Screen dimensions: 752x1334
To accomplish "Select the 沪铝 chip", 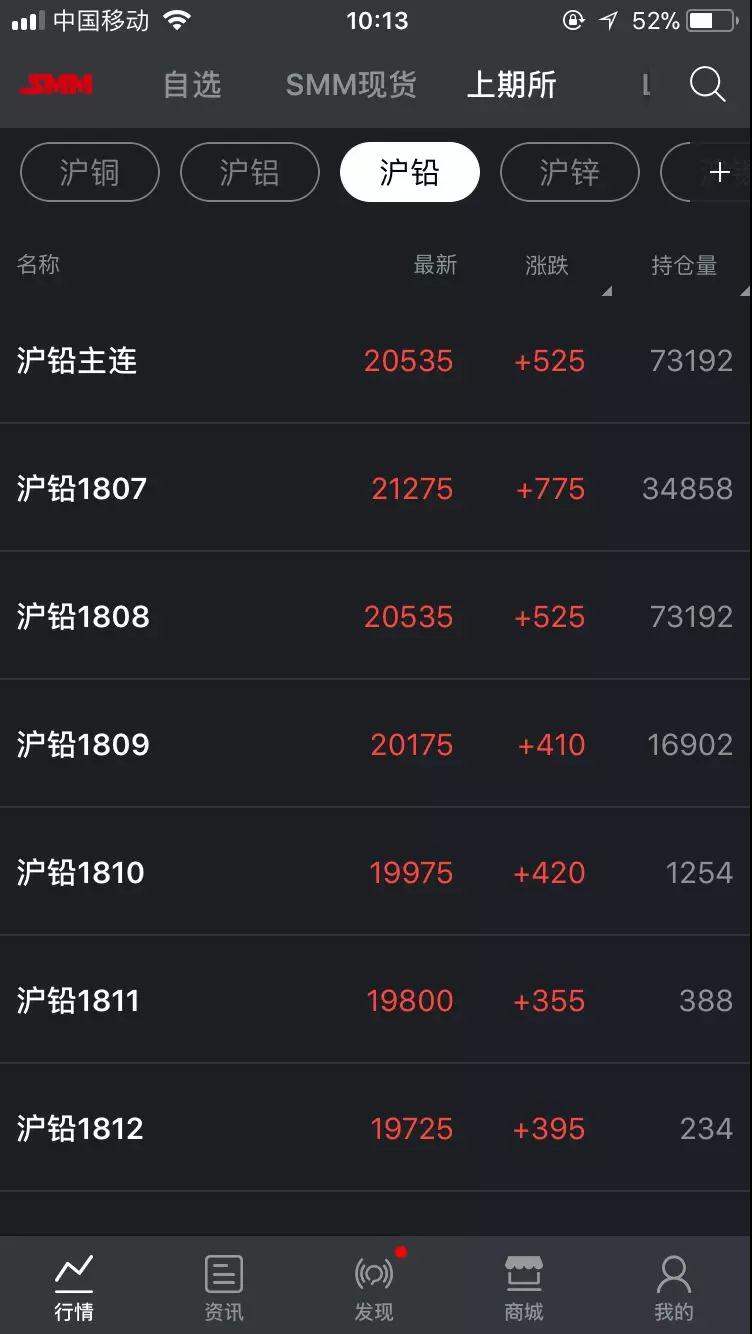I will [250, 172].
